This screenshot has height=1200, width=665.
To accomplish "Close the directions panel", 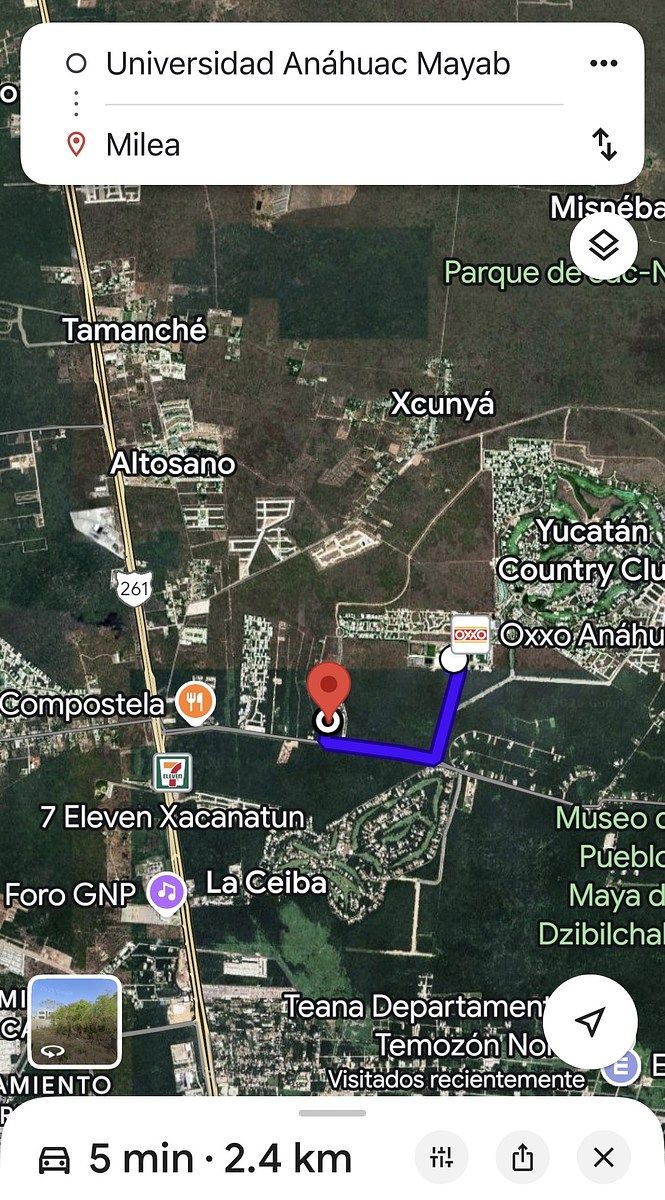I will (x=603, y=1158).
